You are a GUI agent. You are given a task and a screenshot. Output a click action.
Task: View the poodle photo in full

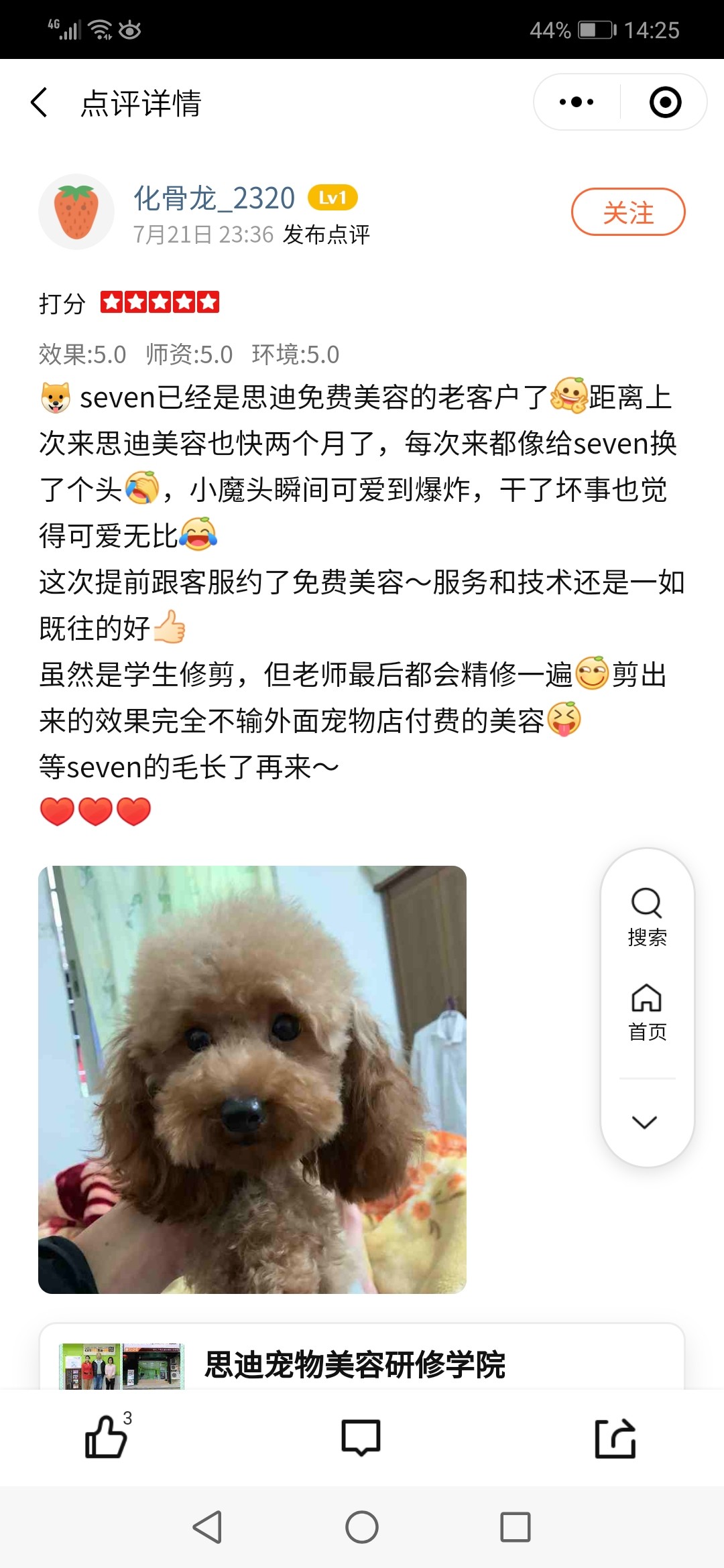click(252, 1079)
